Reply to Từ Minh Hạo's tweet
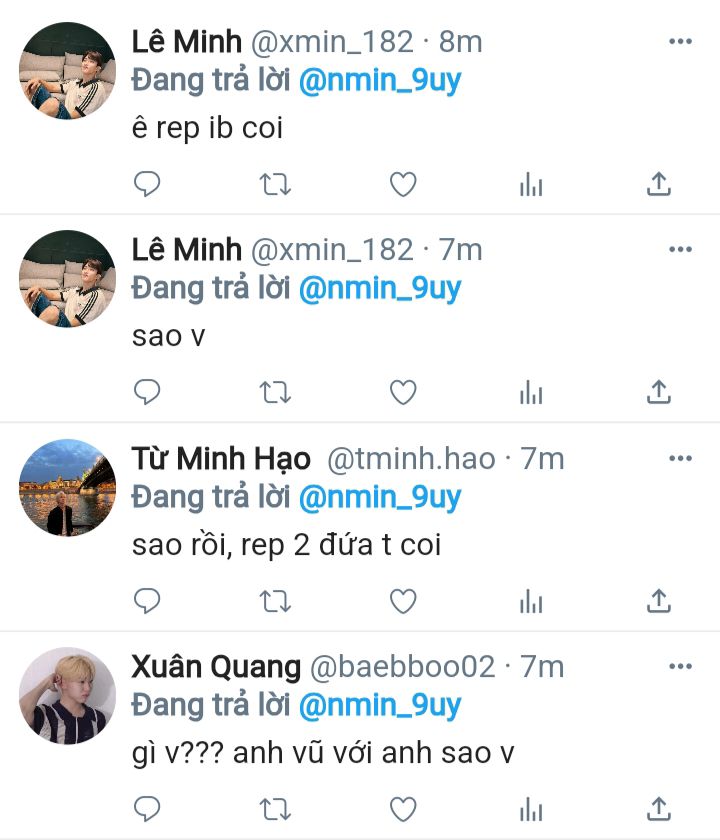720x840 pixels. 147,600
